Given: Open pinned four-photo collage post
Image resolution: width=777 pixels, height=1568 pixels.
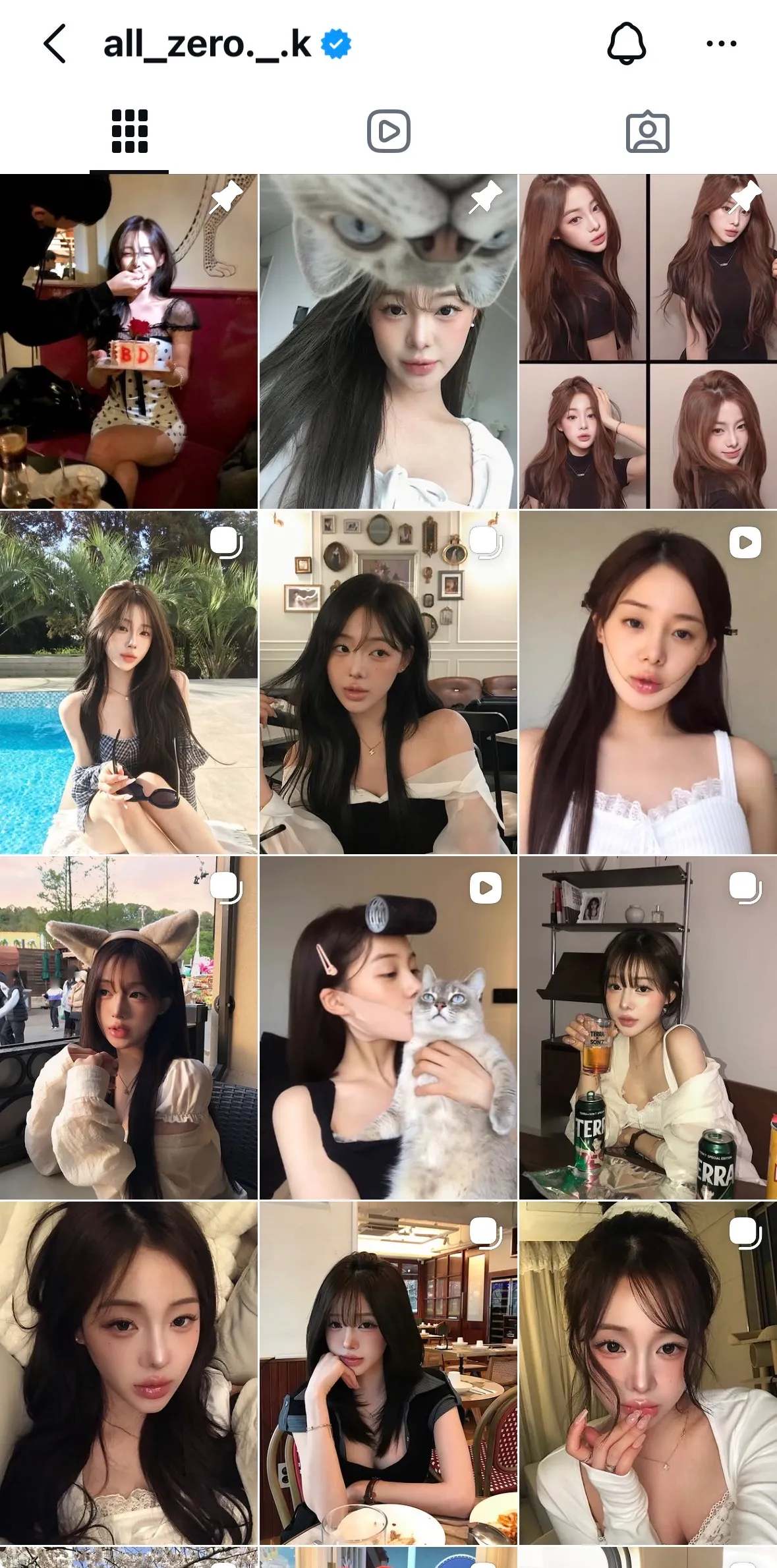Looking at the screenshot, I should pyautogui.click(x=648, y=341).
